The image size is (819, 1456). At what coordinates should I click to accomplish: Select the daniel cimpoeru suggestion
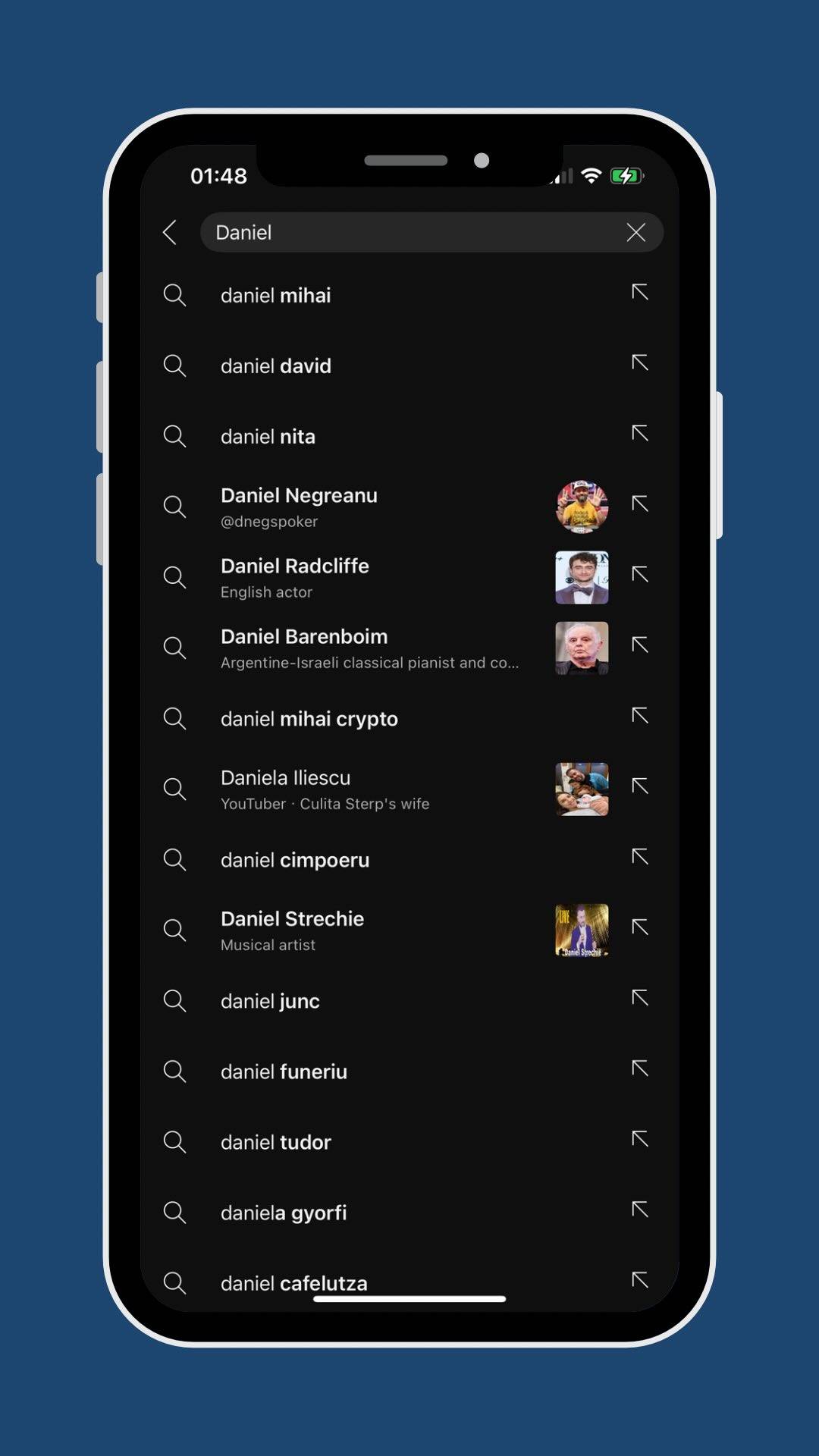(x=409, y=859)
